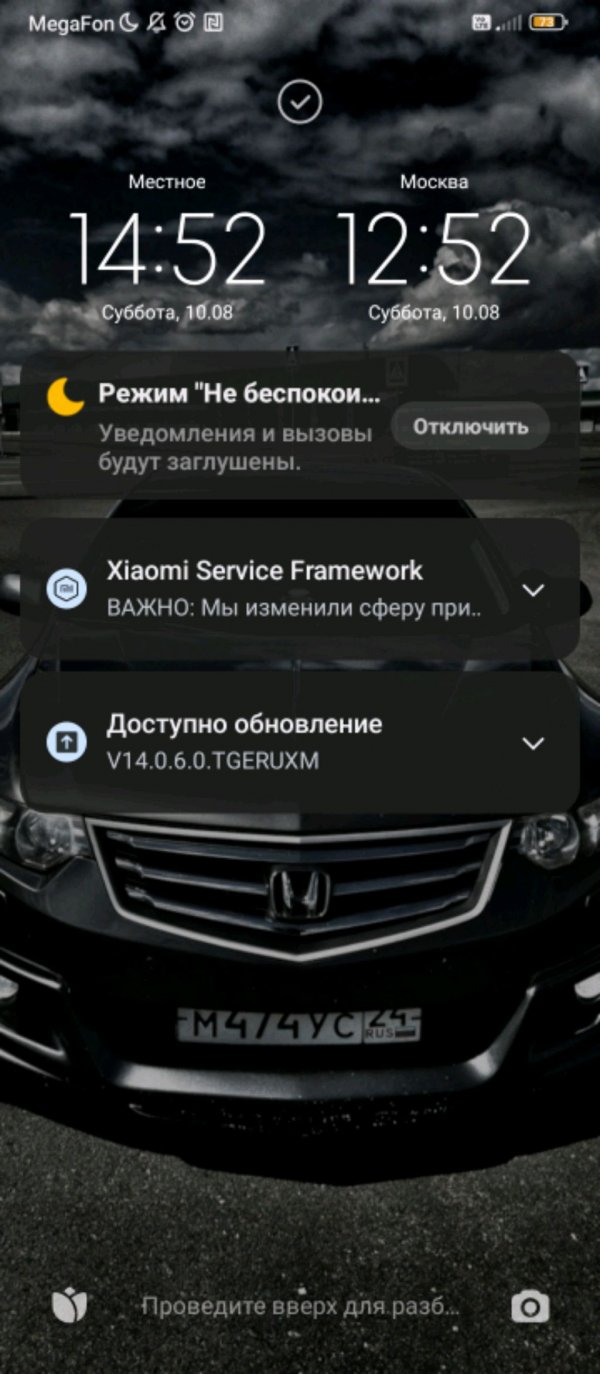Expand the Доступно обновление notification
The image size is (600, 1374).
(x=534, y=743)
